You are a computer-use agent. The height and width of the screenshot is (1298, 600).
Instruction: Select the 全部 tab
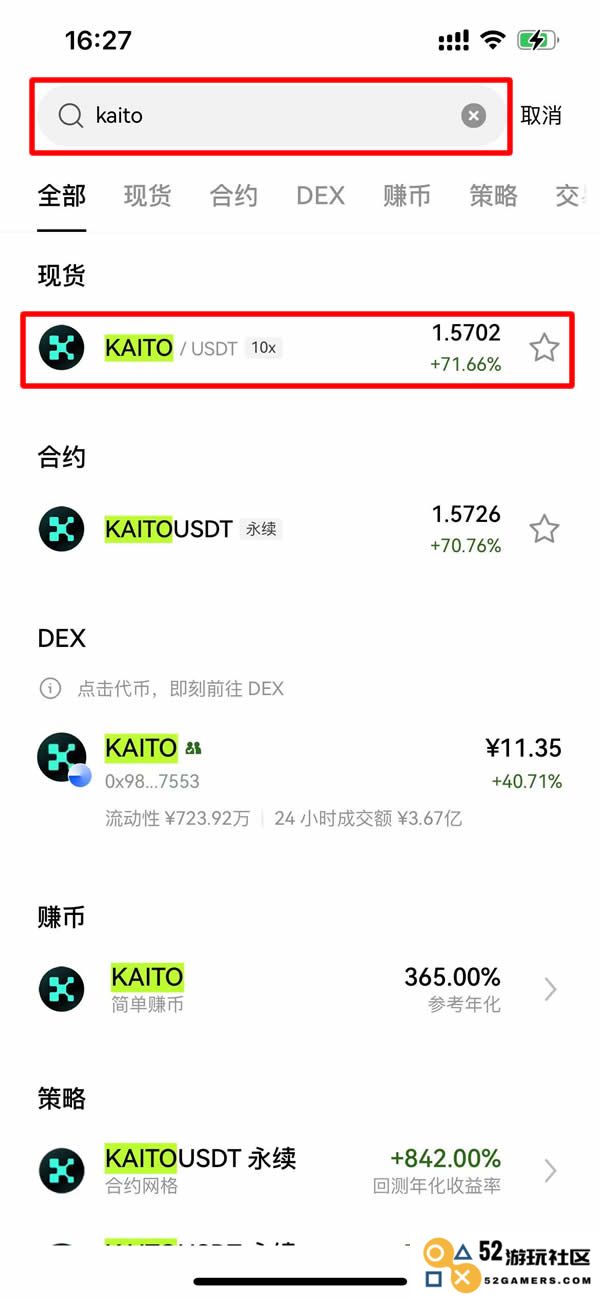tap(61, 196)
